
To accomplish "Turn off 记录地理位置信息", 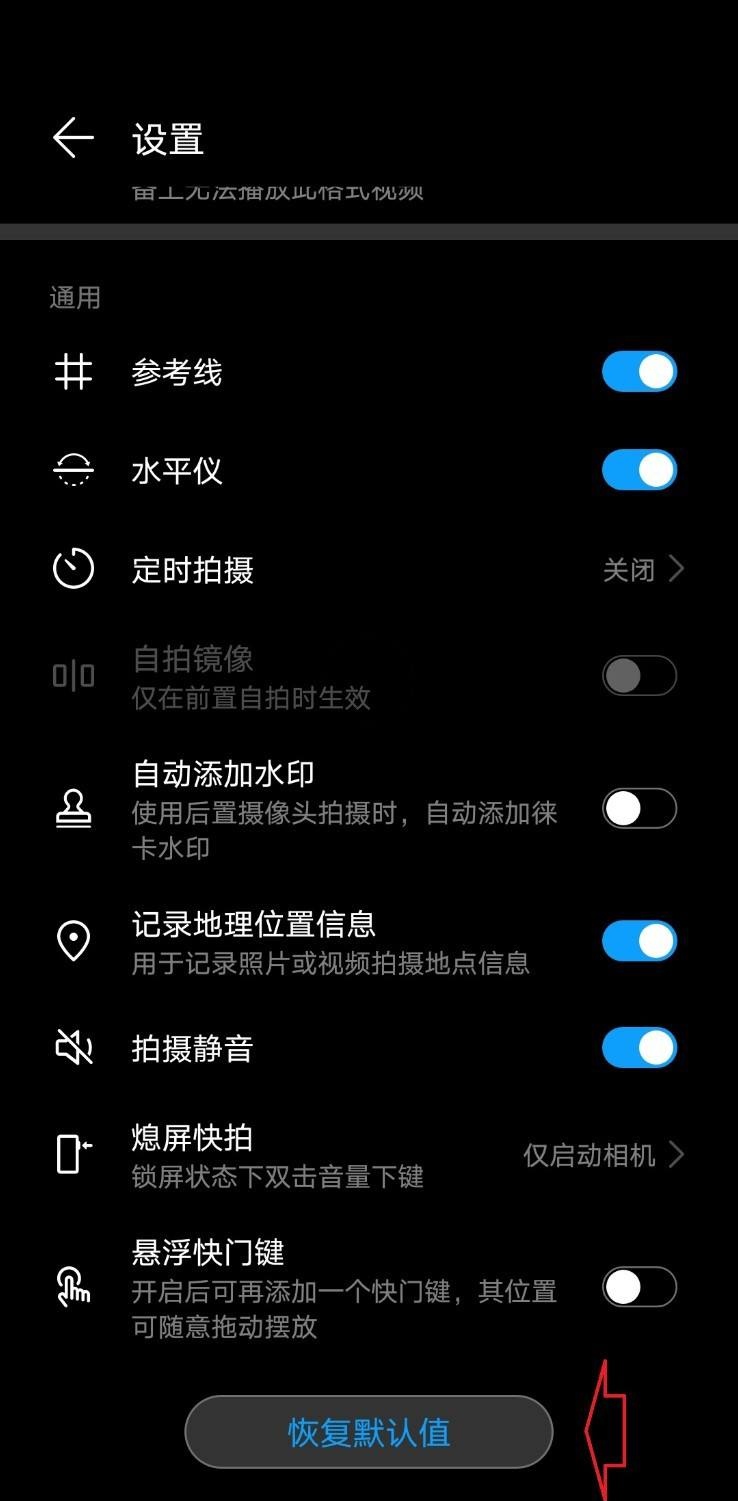I will [x=639, y=941].
